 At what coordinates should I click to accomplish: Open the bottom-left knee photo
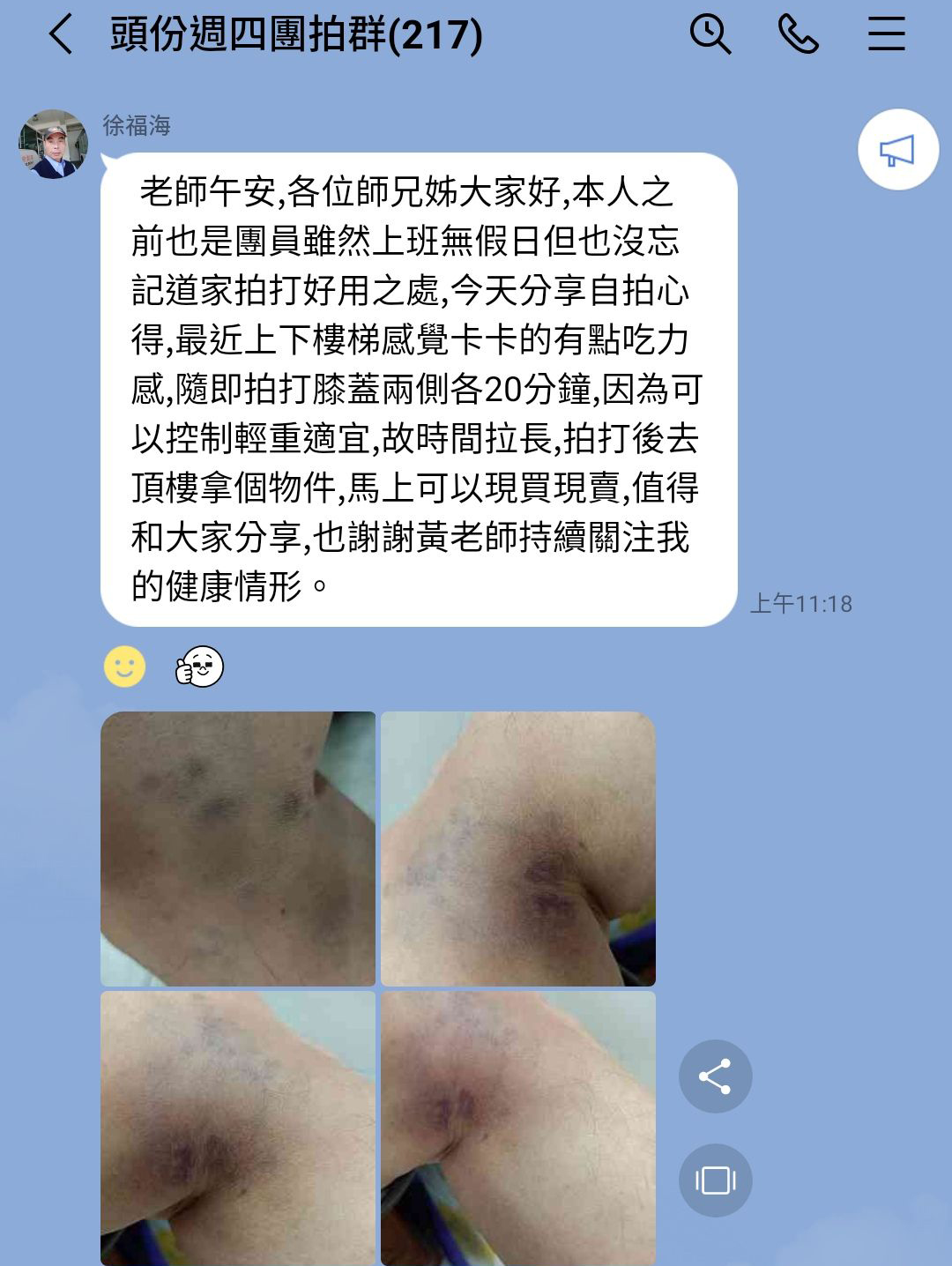[238, 1127]
